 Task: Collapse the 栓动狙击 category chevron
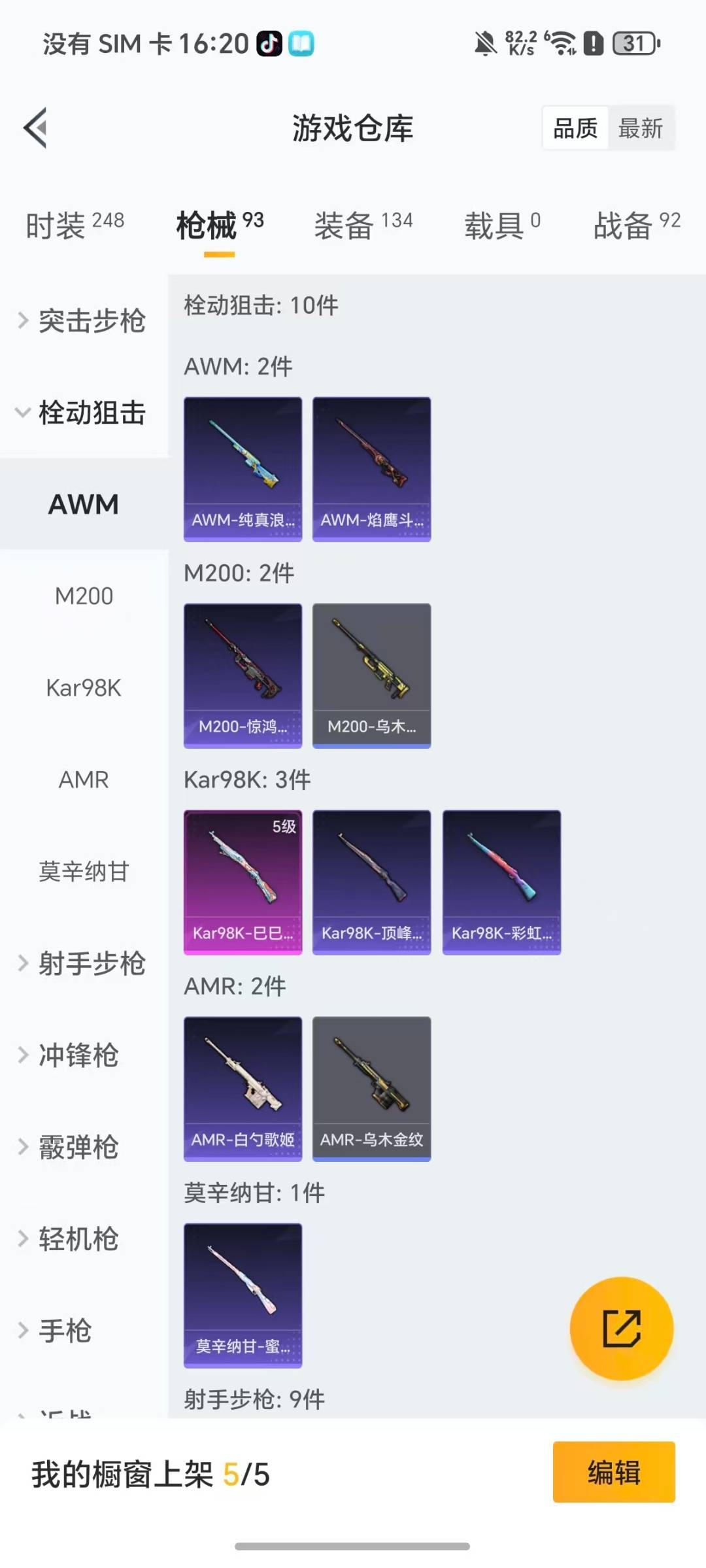coord(22,413)
